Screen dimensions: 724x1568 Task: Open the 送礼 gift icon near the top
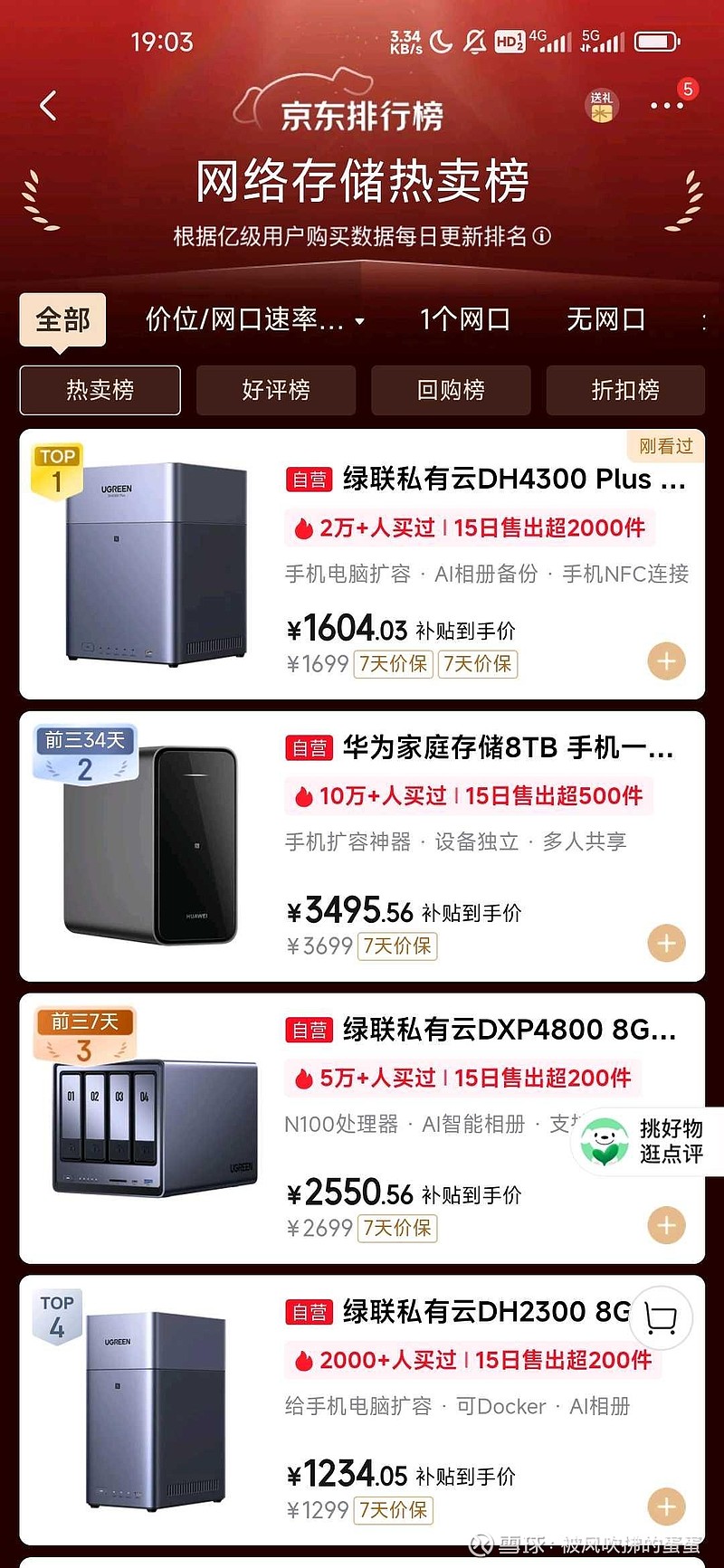pos(601,105)
